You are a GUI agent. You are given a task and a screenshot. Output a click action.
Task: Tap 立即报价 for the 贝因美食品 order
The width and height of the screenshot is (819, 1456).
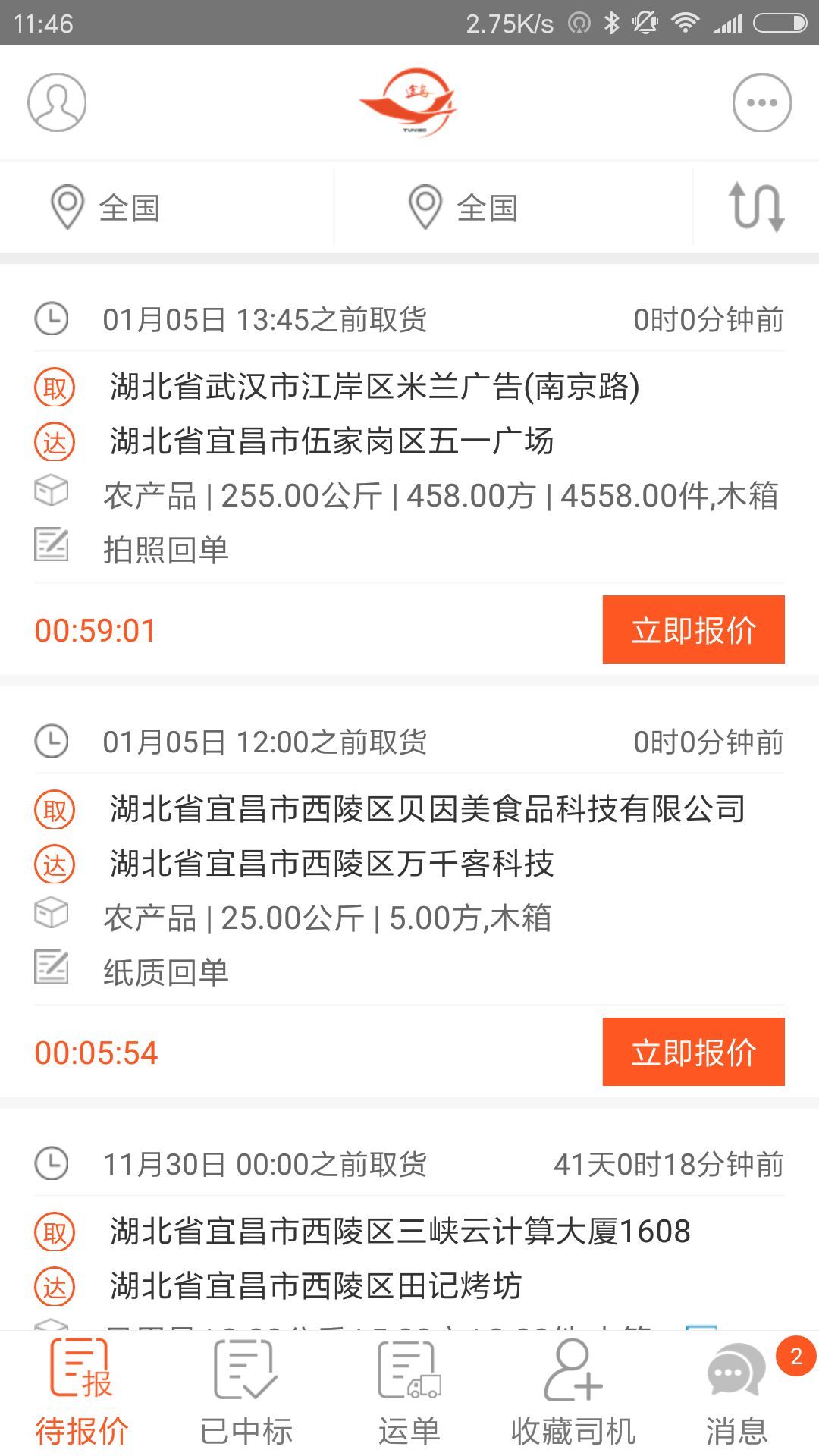tap(693, 1052)
